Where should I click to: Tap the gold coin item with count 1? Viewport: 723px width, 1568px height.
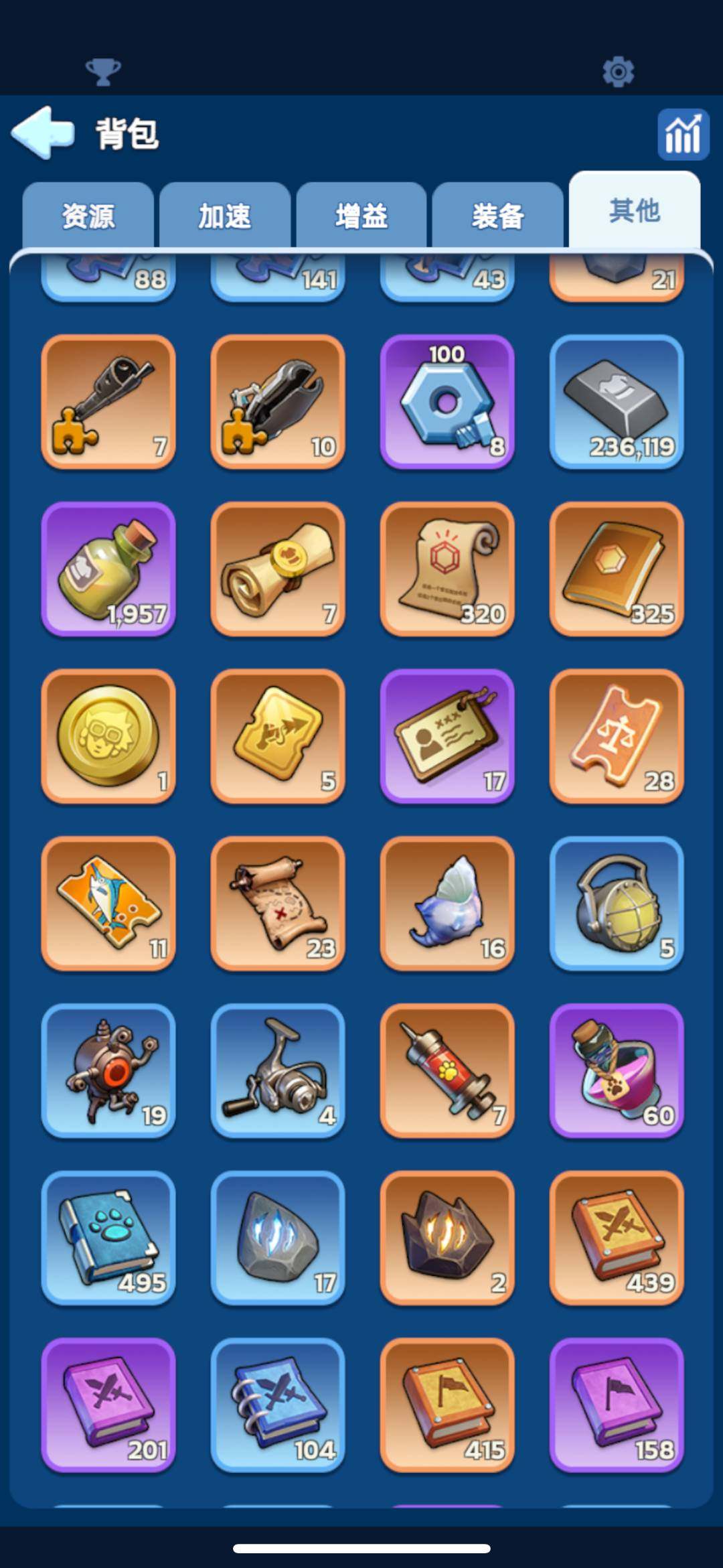108,735
